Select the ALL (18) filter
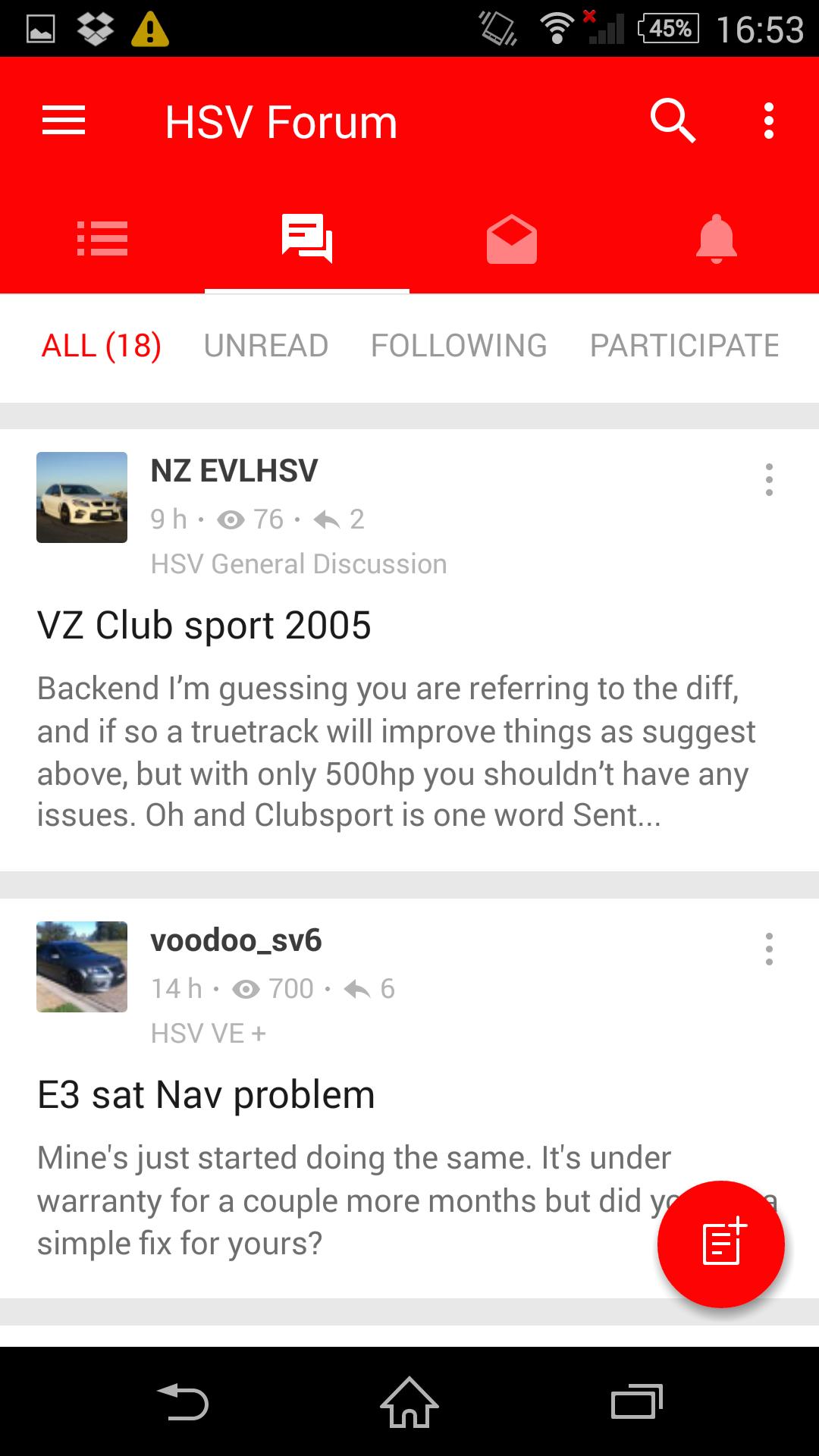 101,346
